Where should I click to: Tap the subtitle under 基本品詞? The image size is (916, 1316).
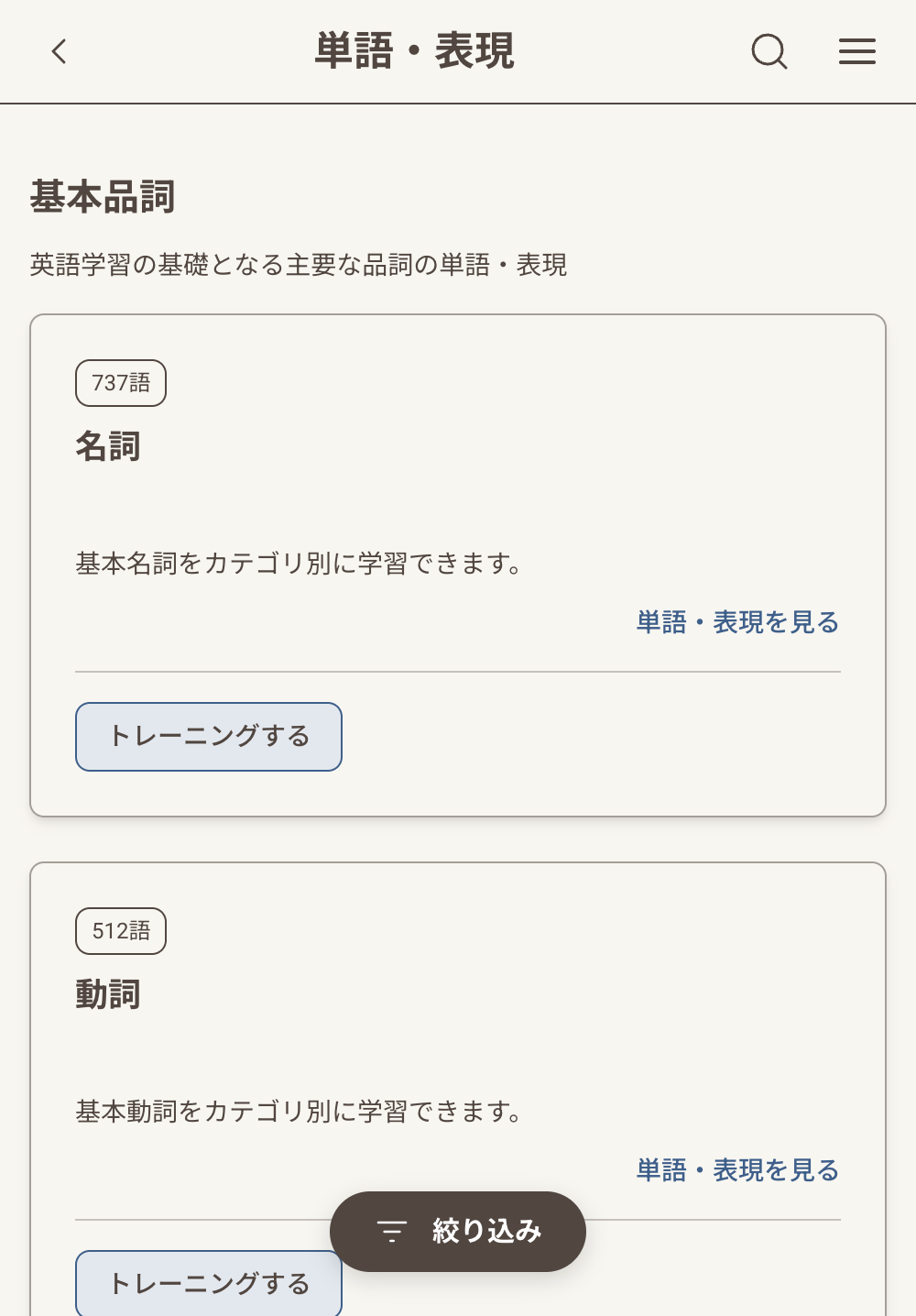click(x=298, y=265)
